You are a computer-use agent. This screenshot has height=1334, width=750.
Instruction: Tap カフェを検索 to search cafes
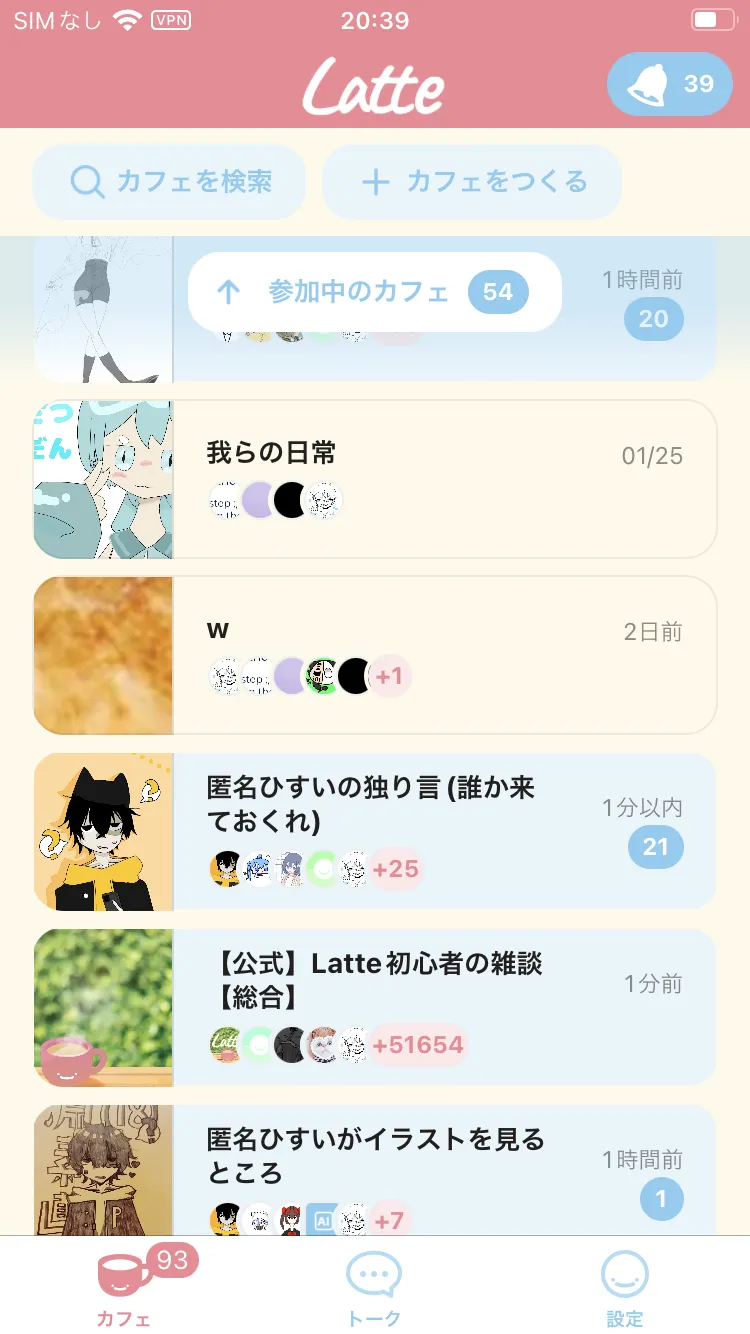coord(169,182)
